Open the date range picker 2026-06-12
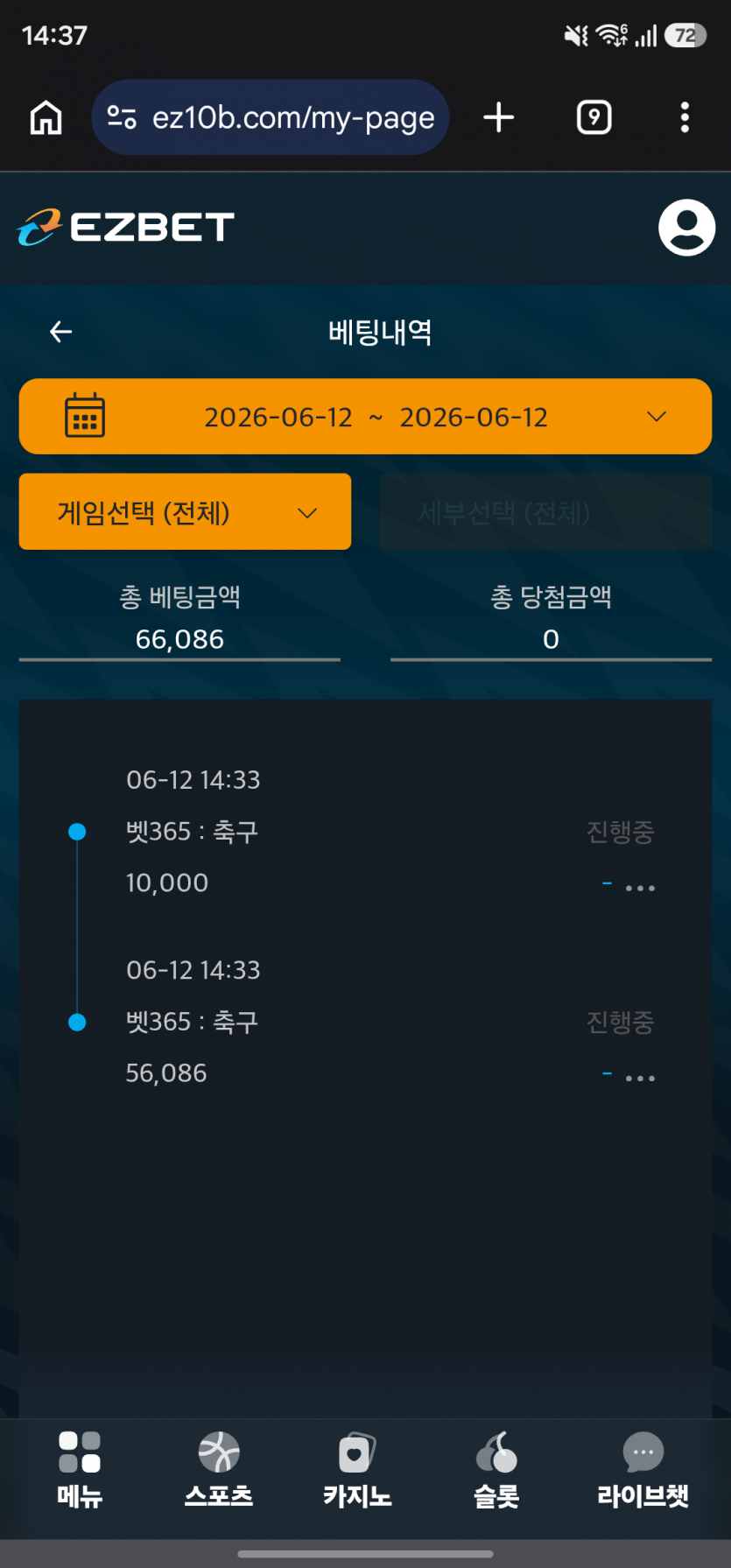 365,417
